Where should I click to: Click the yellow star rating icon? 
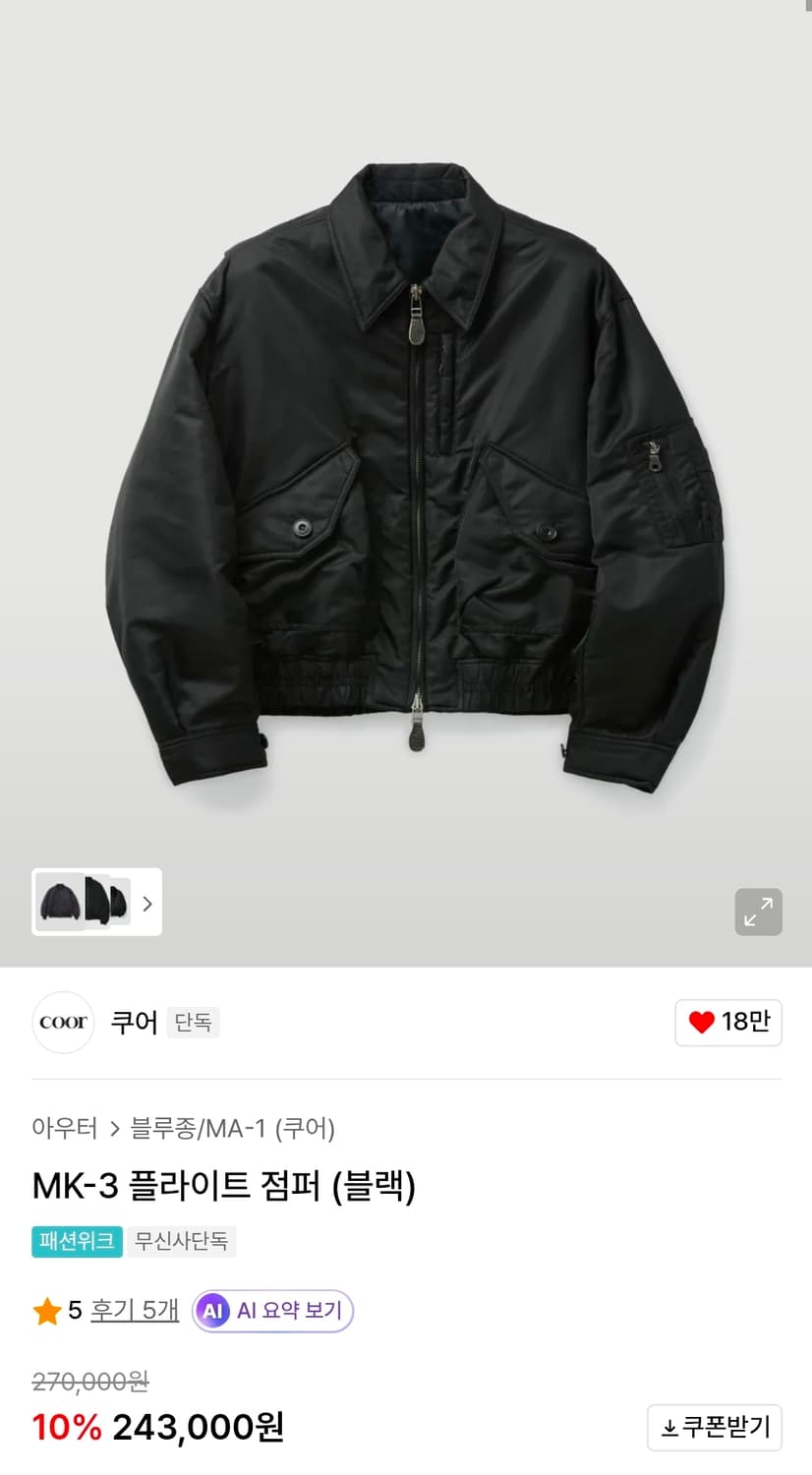pyautogui.click(x=48, y=1311)
